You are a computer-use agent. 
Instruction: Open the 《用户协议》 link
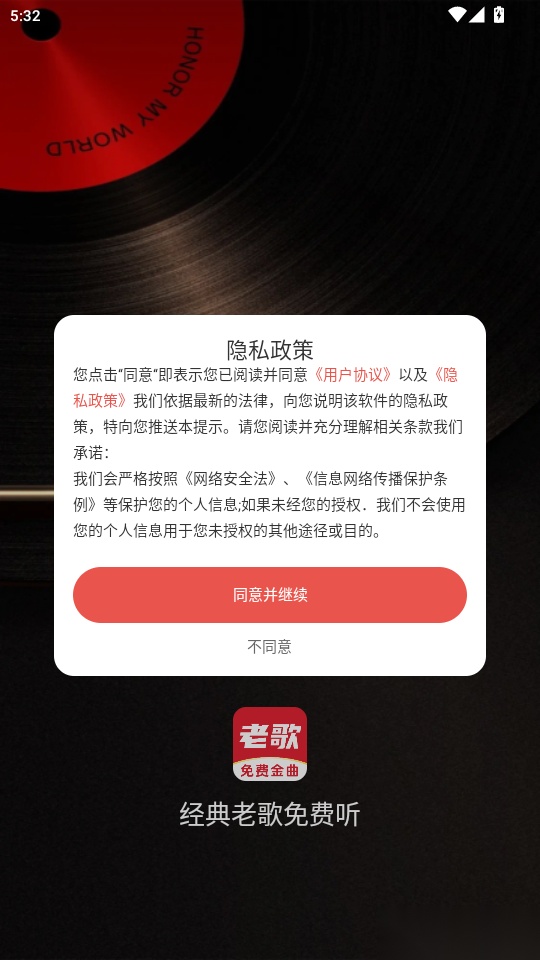[353, 375]
